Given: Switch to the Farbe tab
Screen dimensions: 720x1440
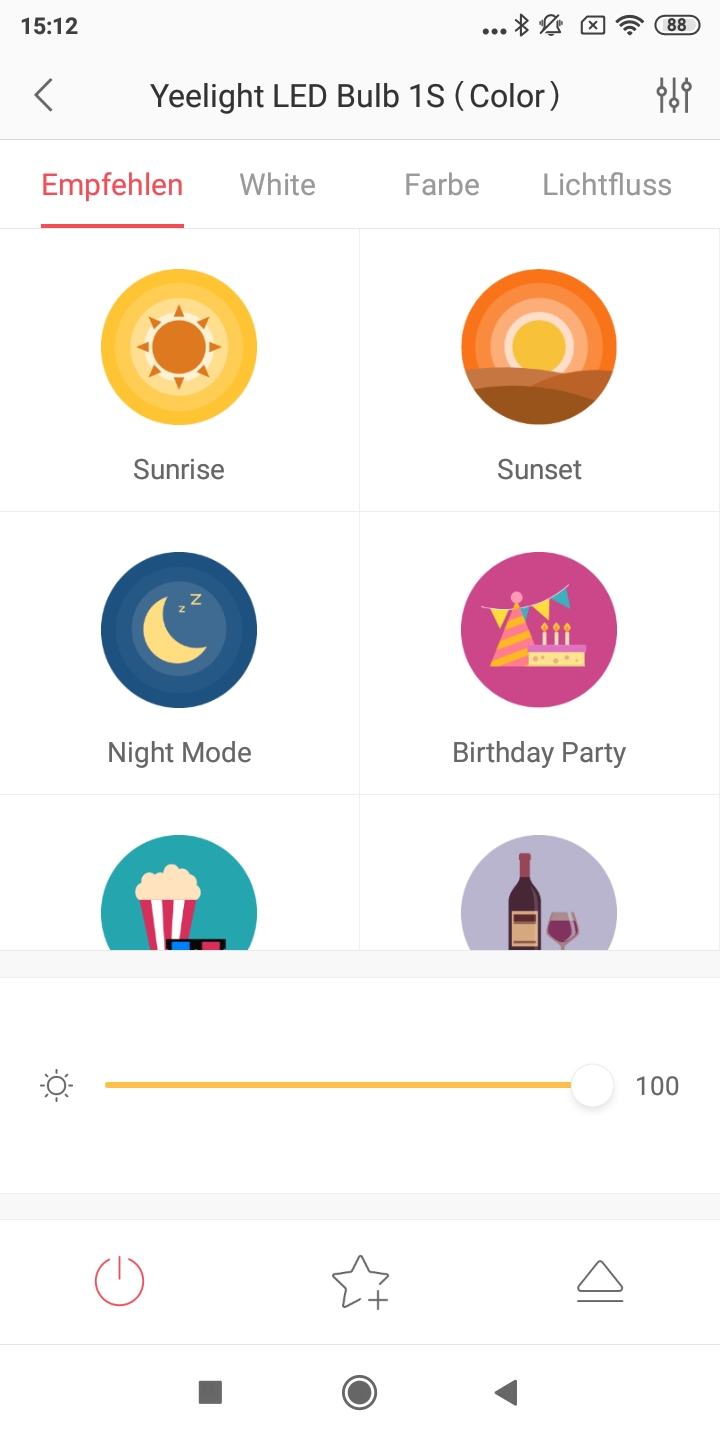Looking at the screenshot, I should point(442,185).
